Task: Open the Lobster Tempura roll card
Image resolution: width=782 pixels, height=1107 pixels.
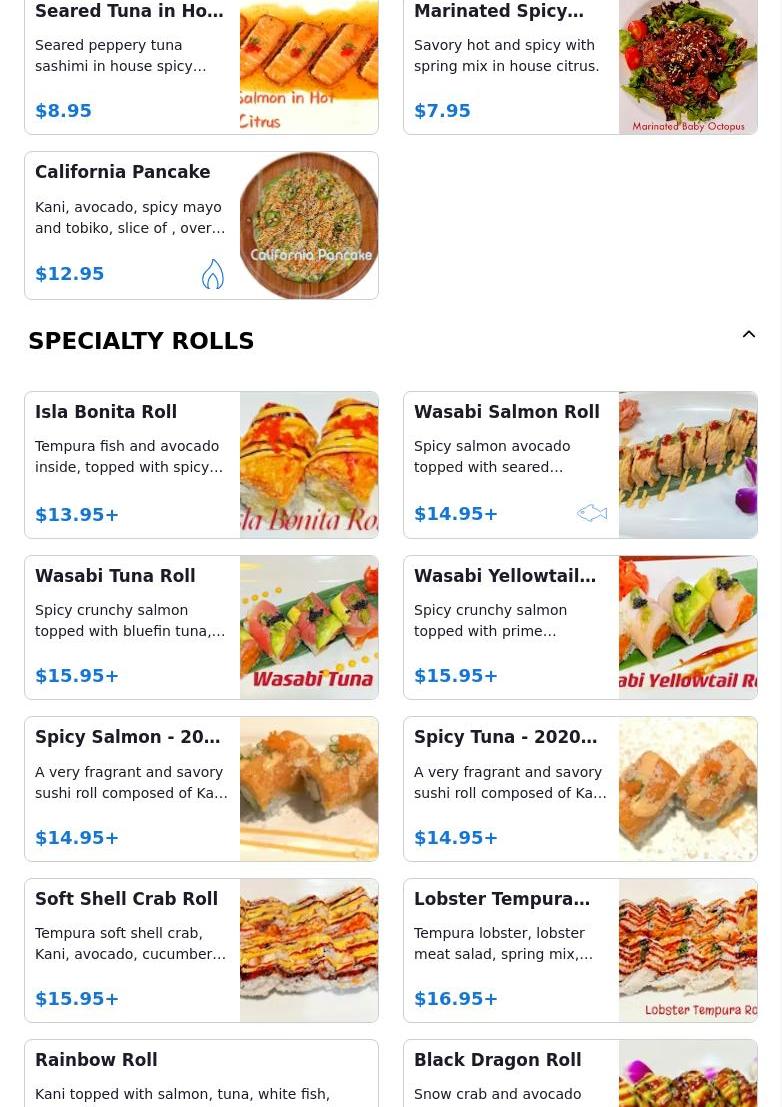Action: (580, 950)
